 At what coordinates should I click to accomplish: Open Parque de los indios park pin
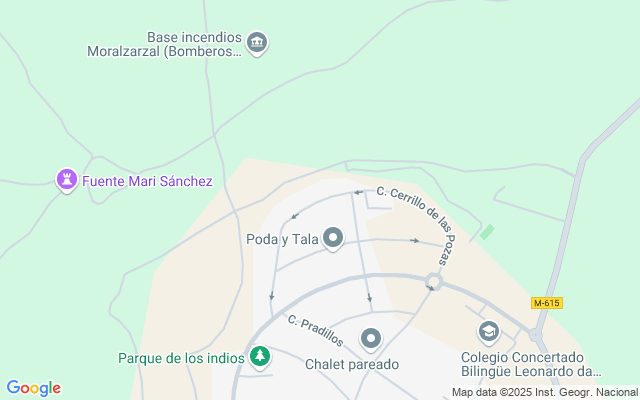coord(260,356)
